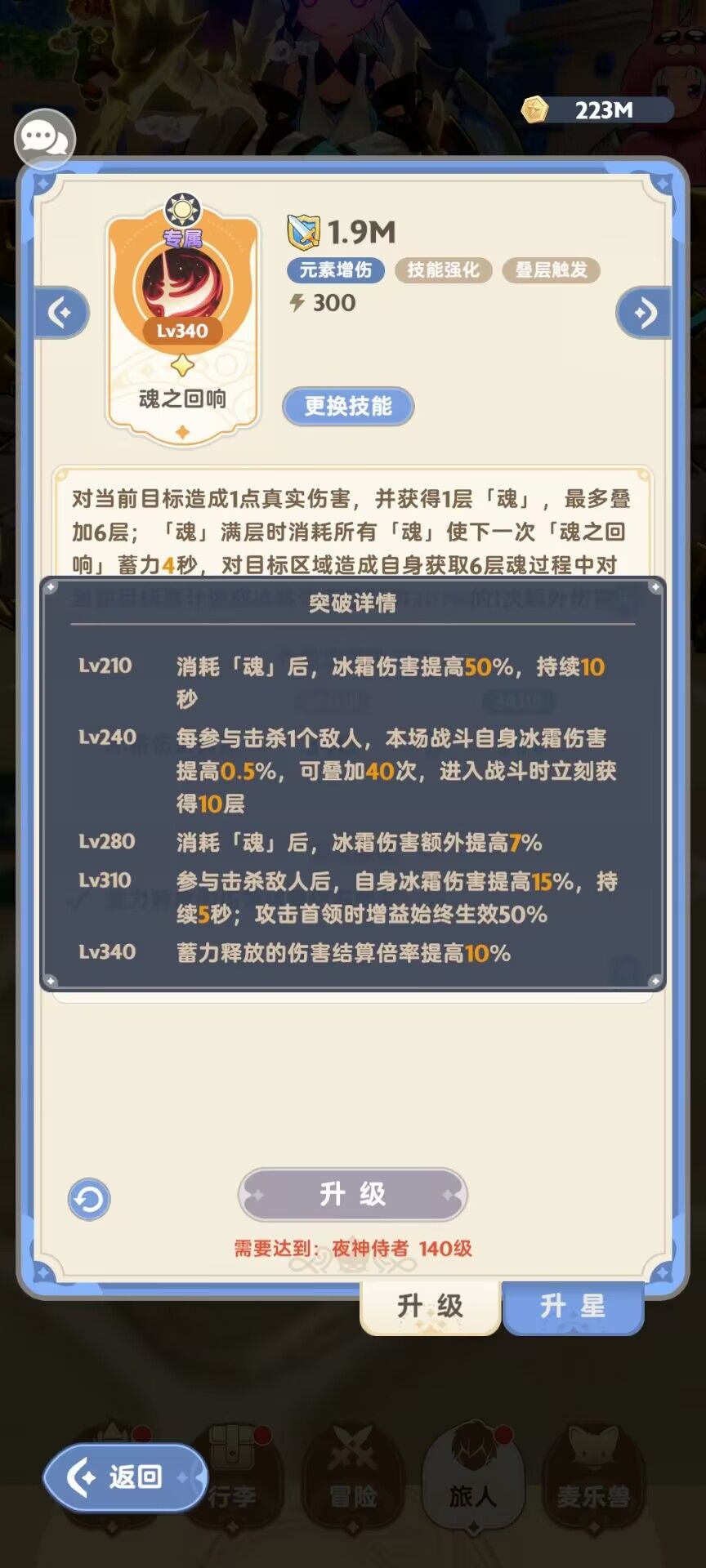Expand the previous skill with left arrow
Viewport: 706px width, 1568px height.
(62, 313)
